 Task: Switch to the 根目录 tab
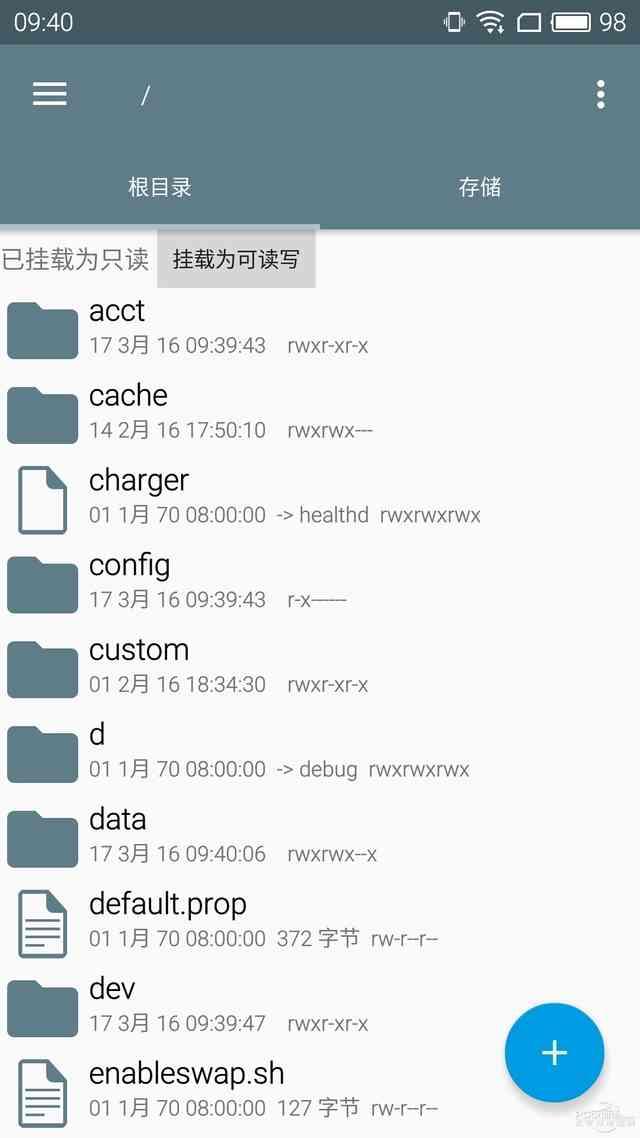point(160,187)
